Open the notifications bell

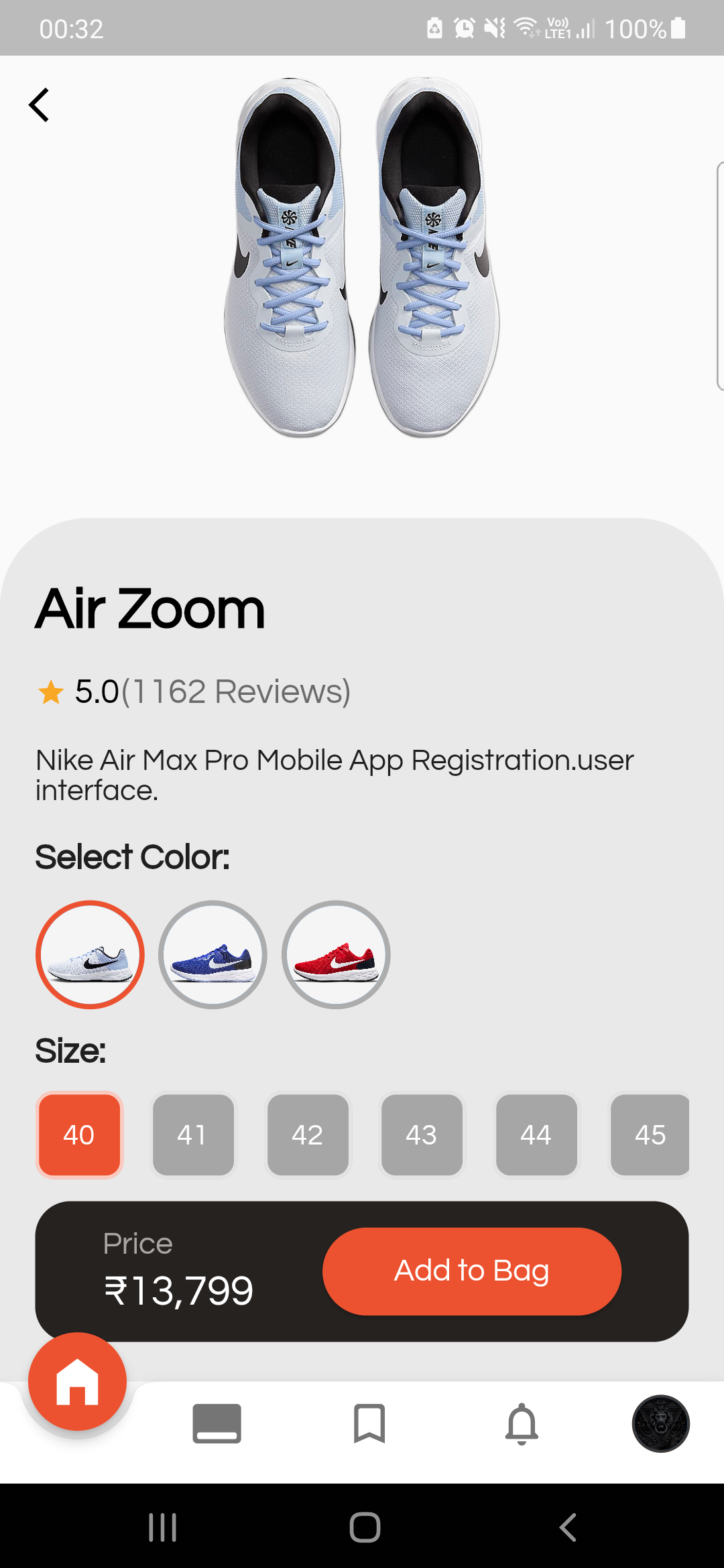click(522, 1423)
